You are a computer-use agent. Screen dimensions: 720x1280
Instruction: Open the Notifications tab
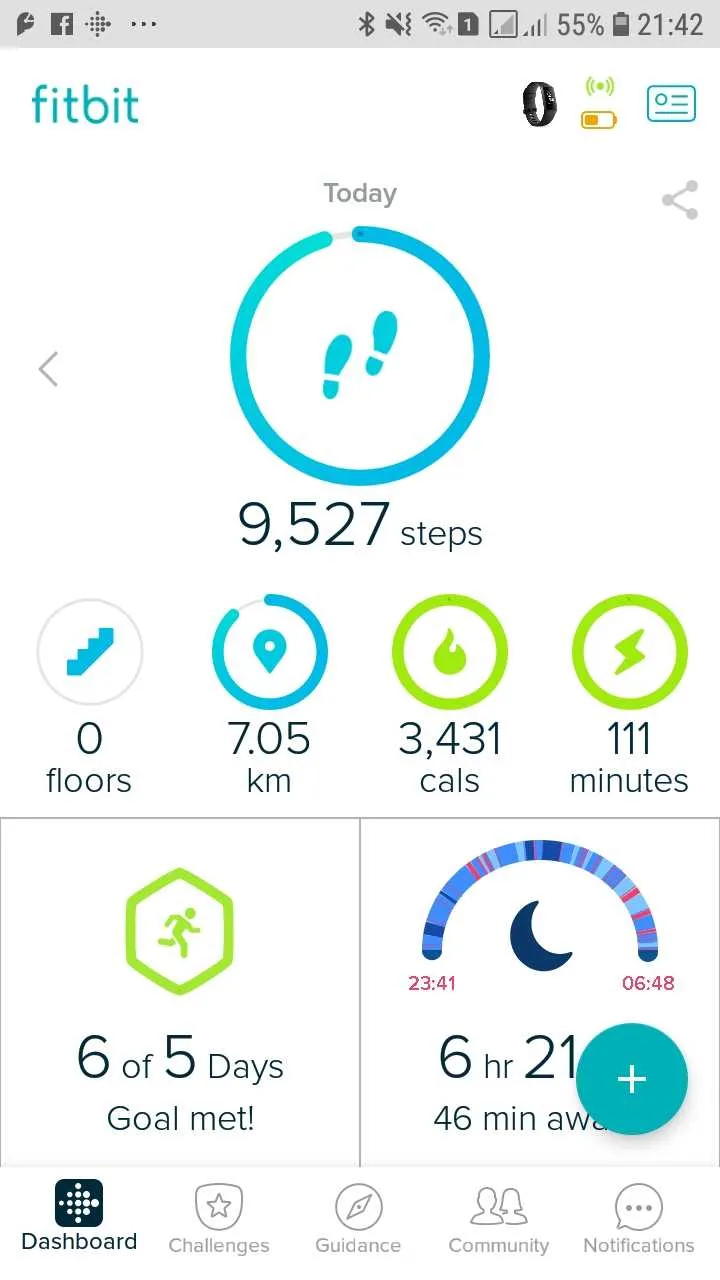(x=638, y=1217)
